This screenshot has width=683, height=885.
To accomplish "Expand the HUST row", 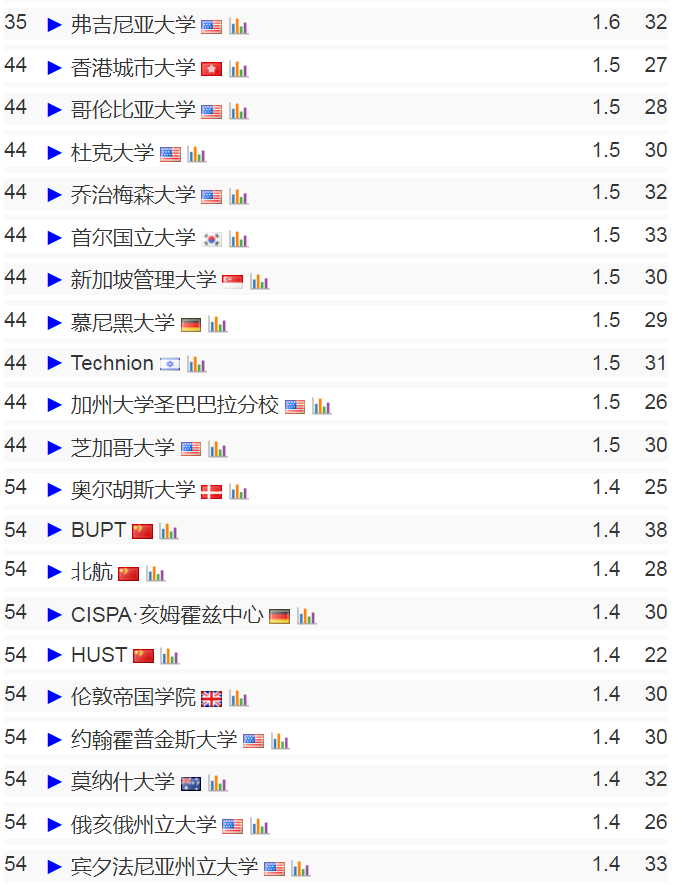I will (55, 655).
